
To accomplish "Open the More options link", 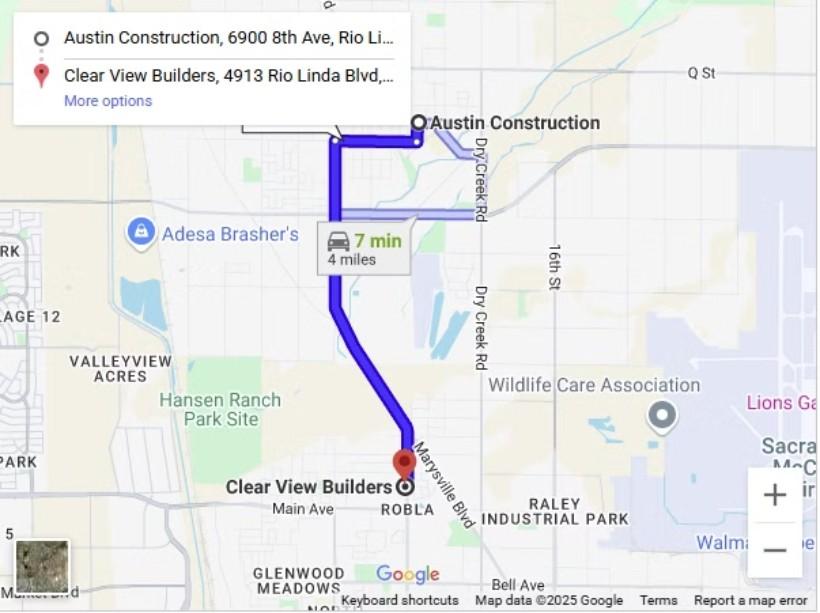I will (108, 100).
